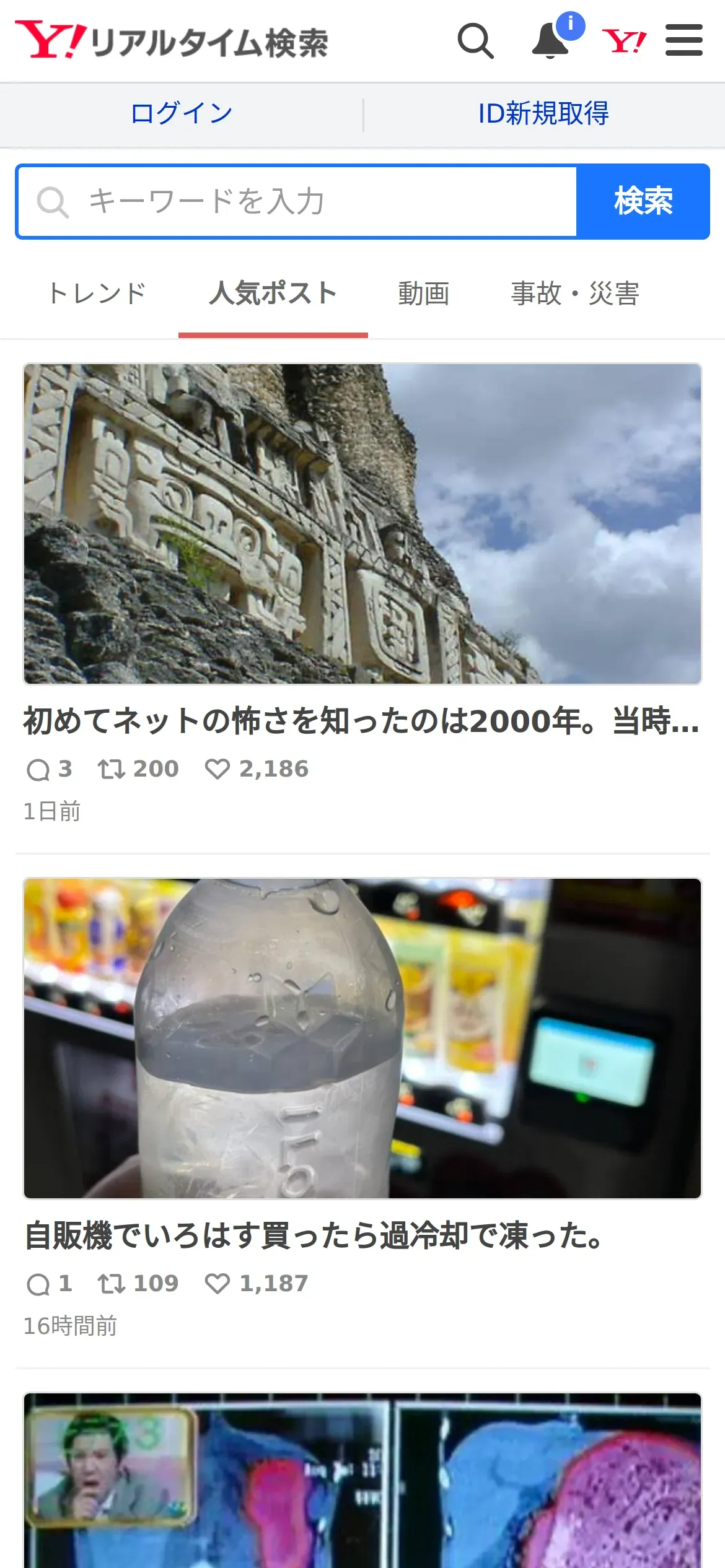Viewport: 725px width, 1568px height.
Task: Open the notifications bell
Action: click(550, 41)
